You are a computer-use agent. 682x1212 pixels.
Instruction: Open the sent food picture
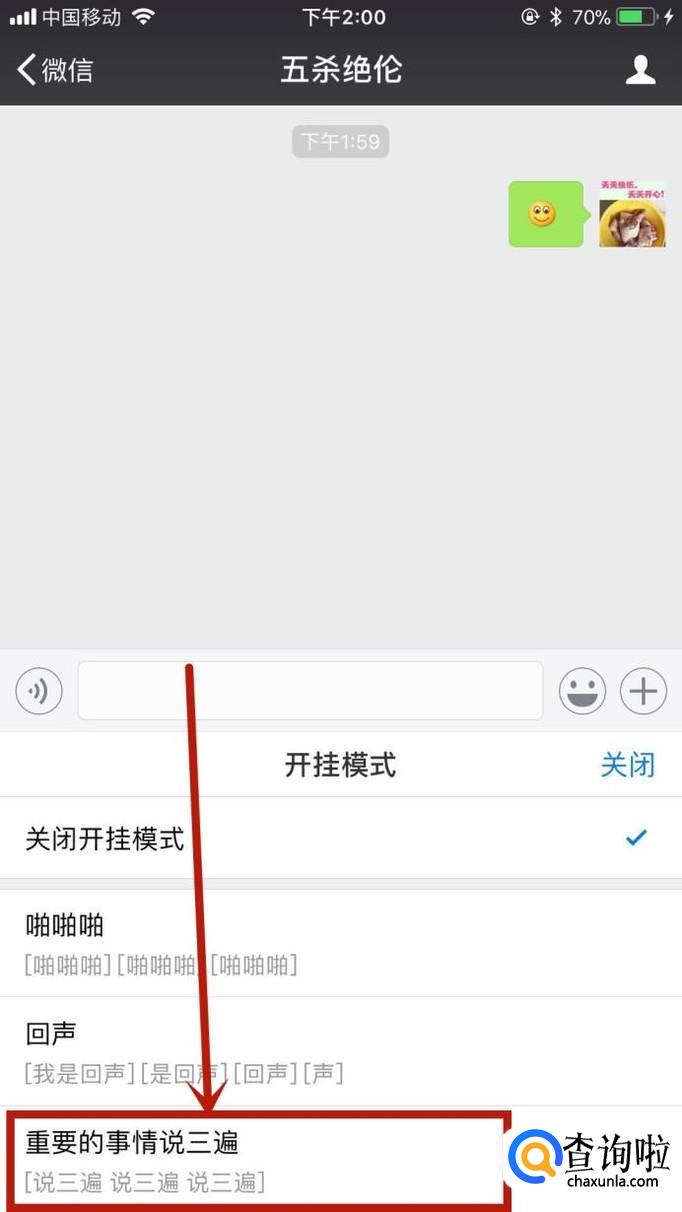tap(632, 214)
